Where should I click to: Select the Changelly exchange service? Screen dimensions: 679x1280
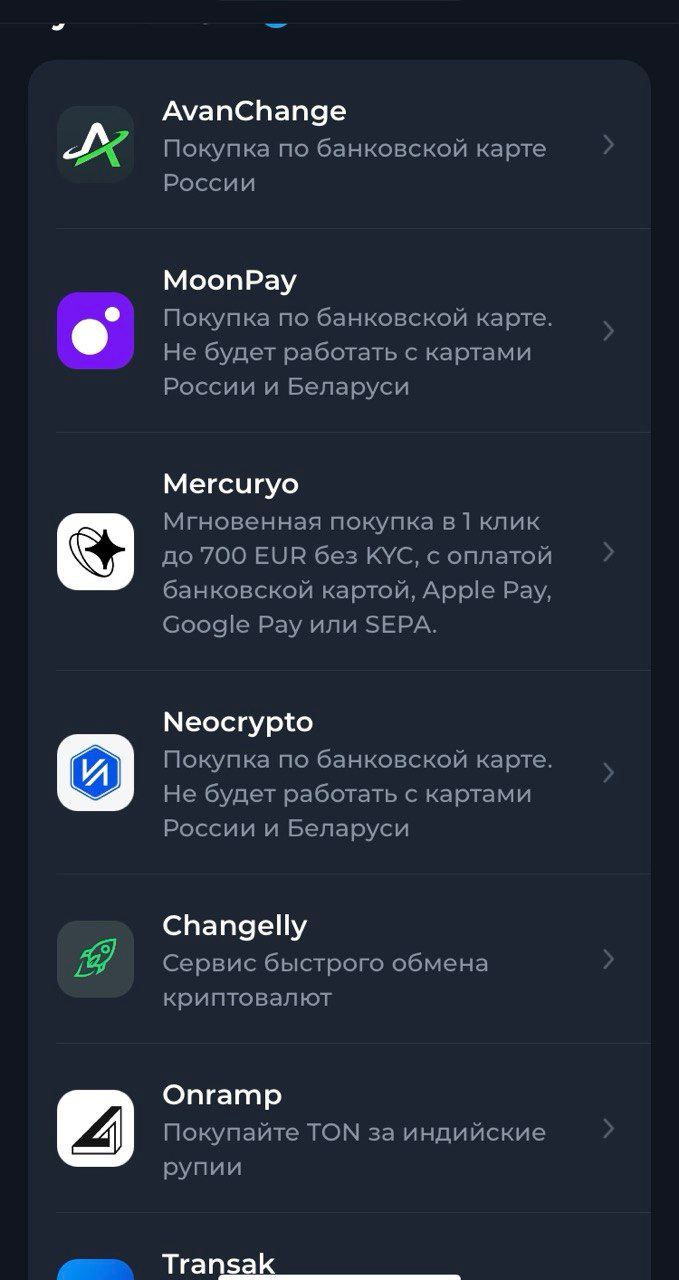[340, 960]
